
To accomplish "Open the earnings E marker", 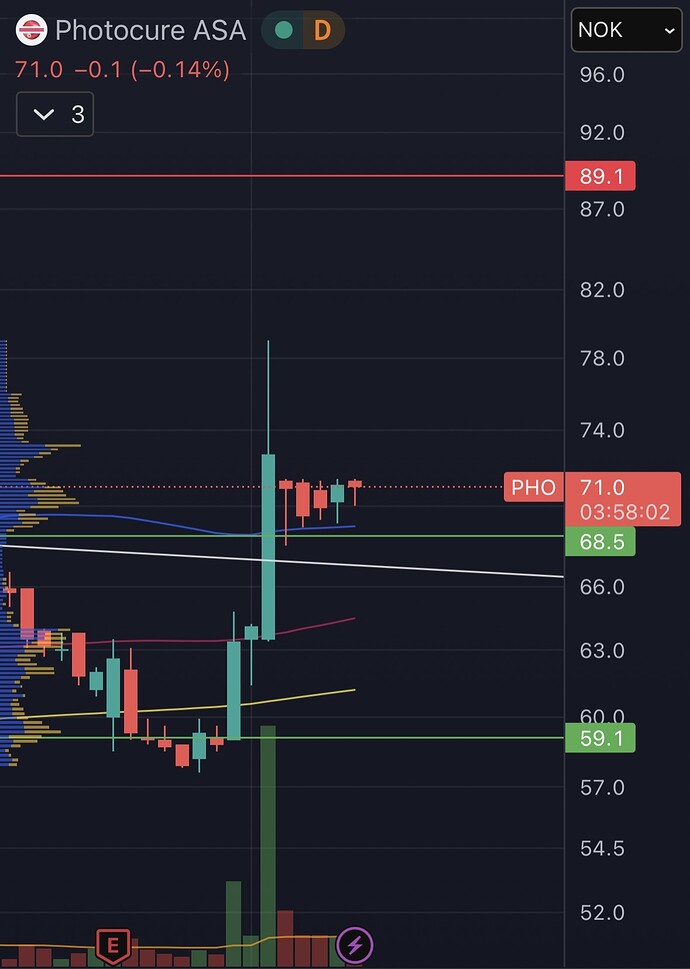I will pyautogui.click(x=113, y=943).
